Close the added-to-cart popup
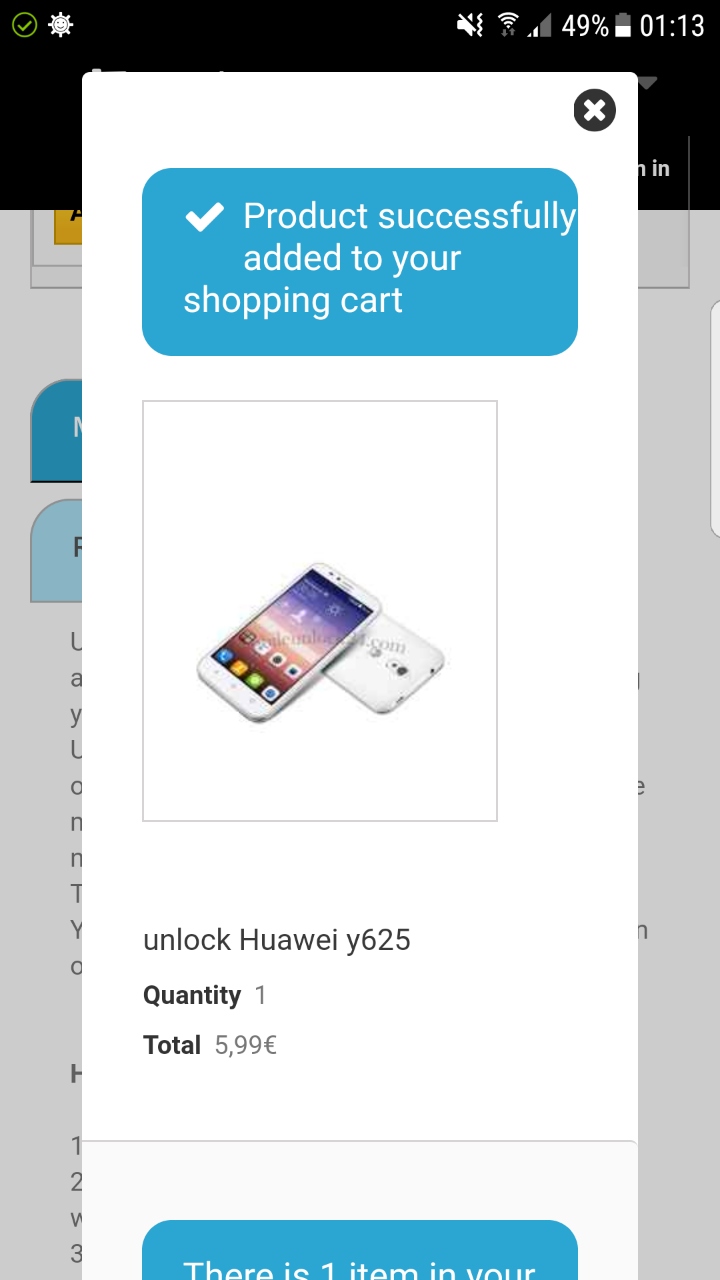The width and height of the screenshot is (720, 1280). (594, 110)
